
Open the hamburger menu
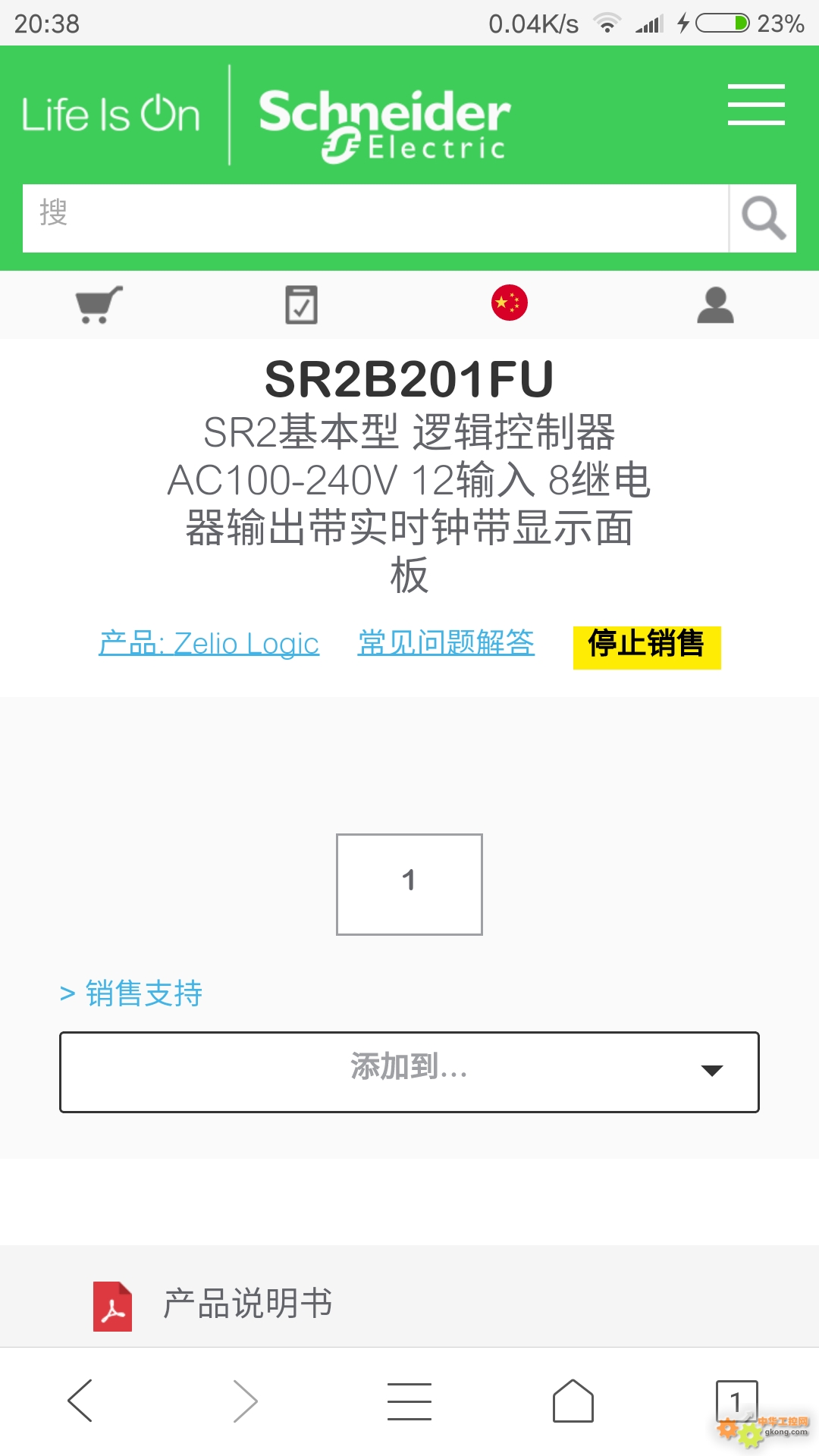tap(756, 105)
